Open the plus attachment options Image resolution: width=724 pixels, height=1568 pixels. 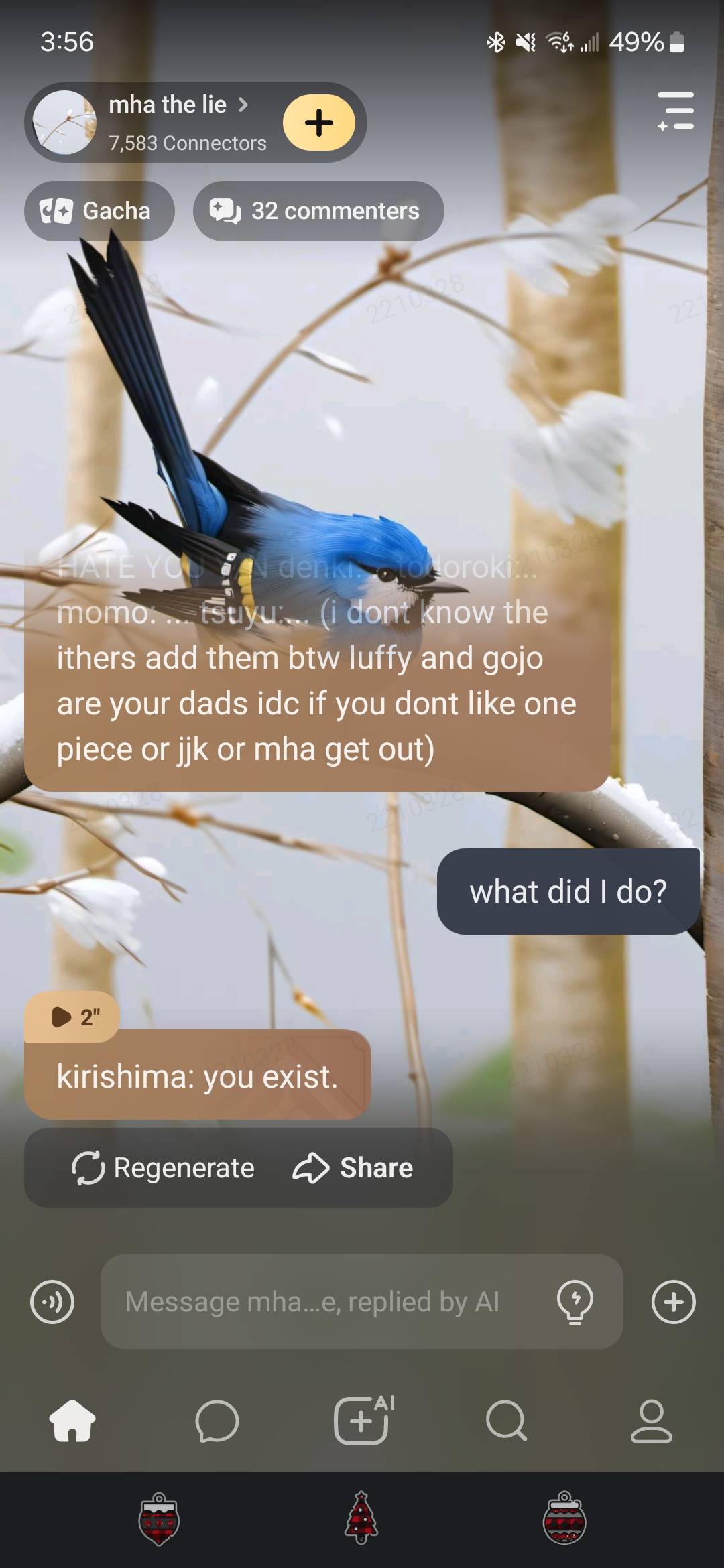(x=674, y=1302)
